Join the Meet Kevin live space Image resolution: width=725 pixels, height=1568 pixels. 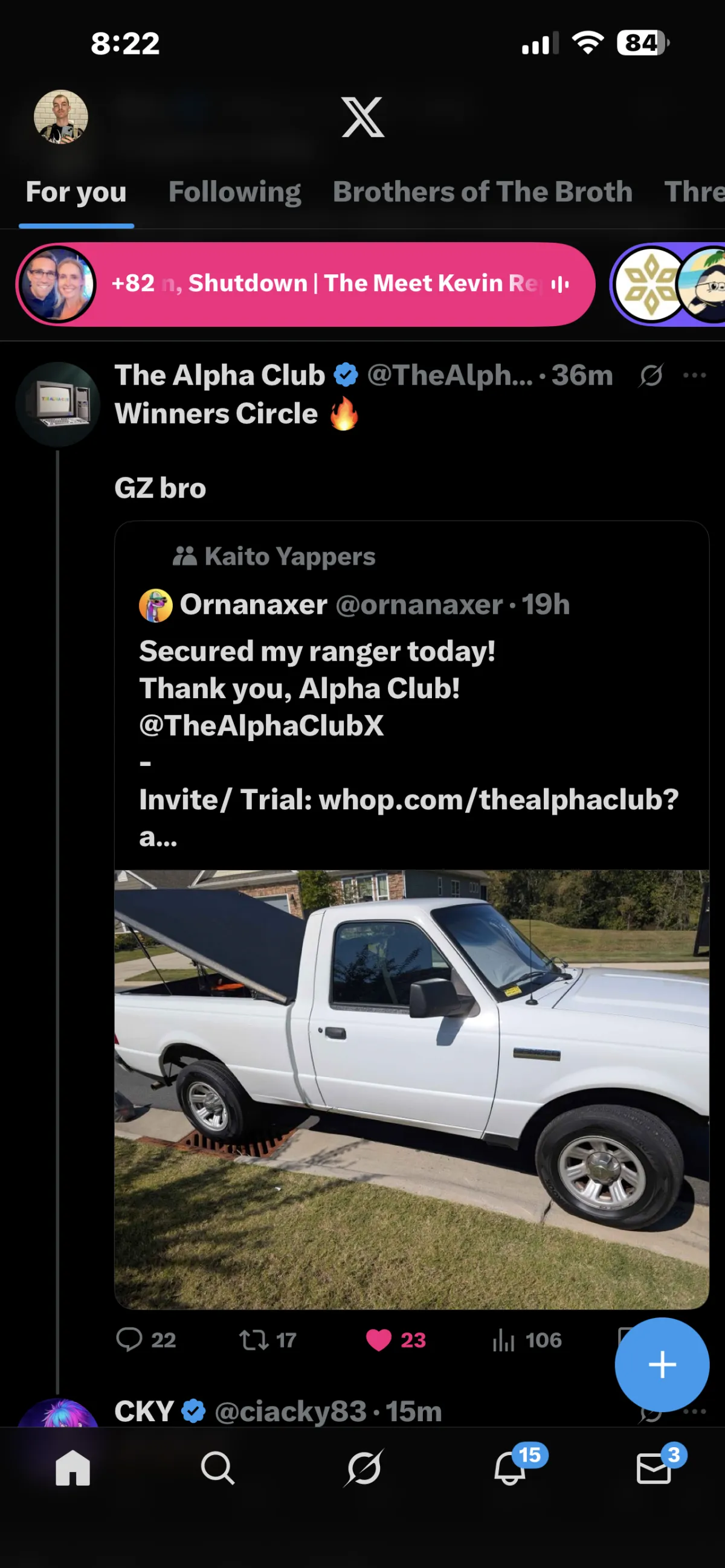(x=304, y=284)
